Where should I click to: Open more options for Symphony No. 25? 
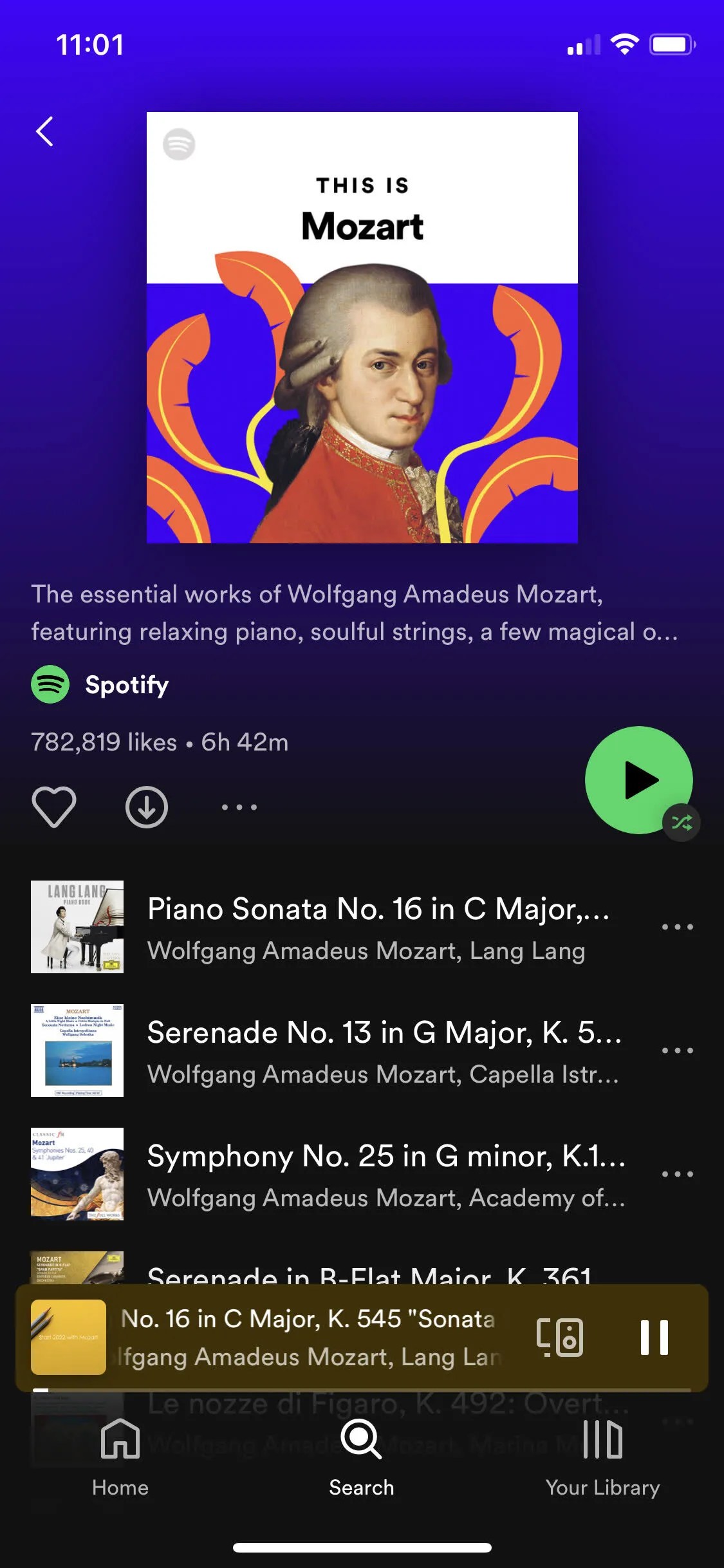677,1174
